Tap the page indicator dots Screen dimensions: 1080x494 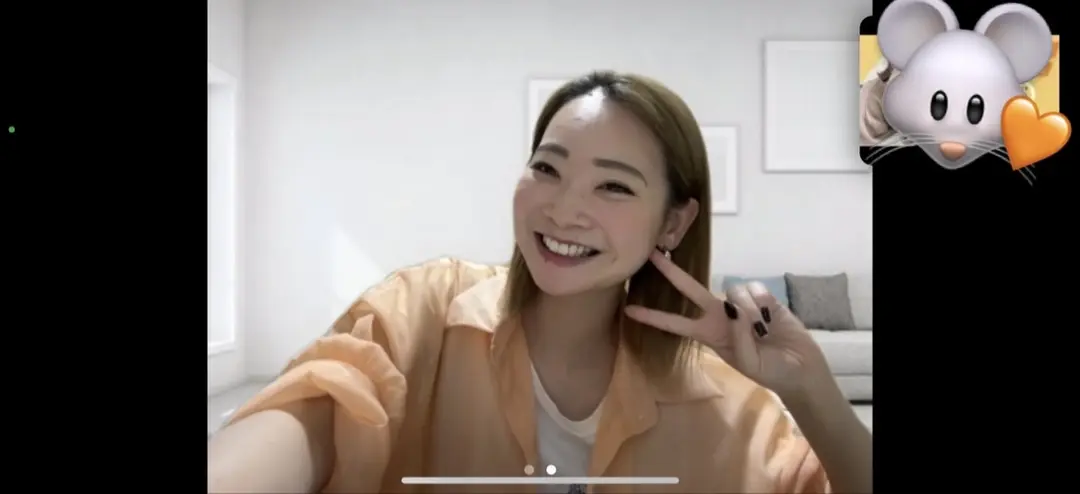[x=540, y=469]
